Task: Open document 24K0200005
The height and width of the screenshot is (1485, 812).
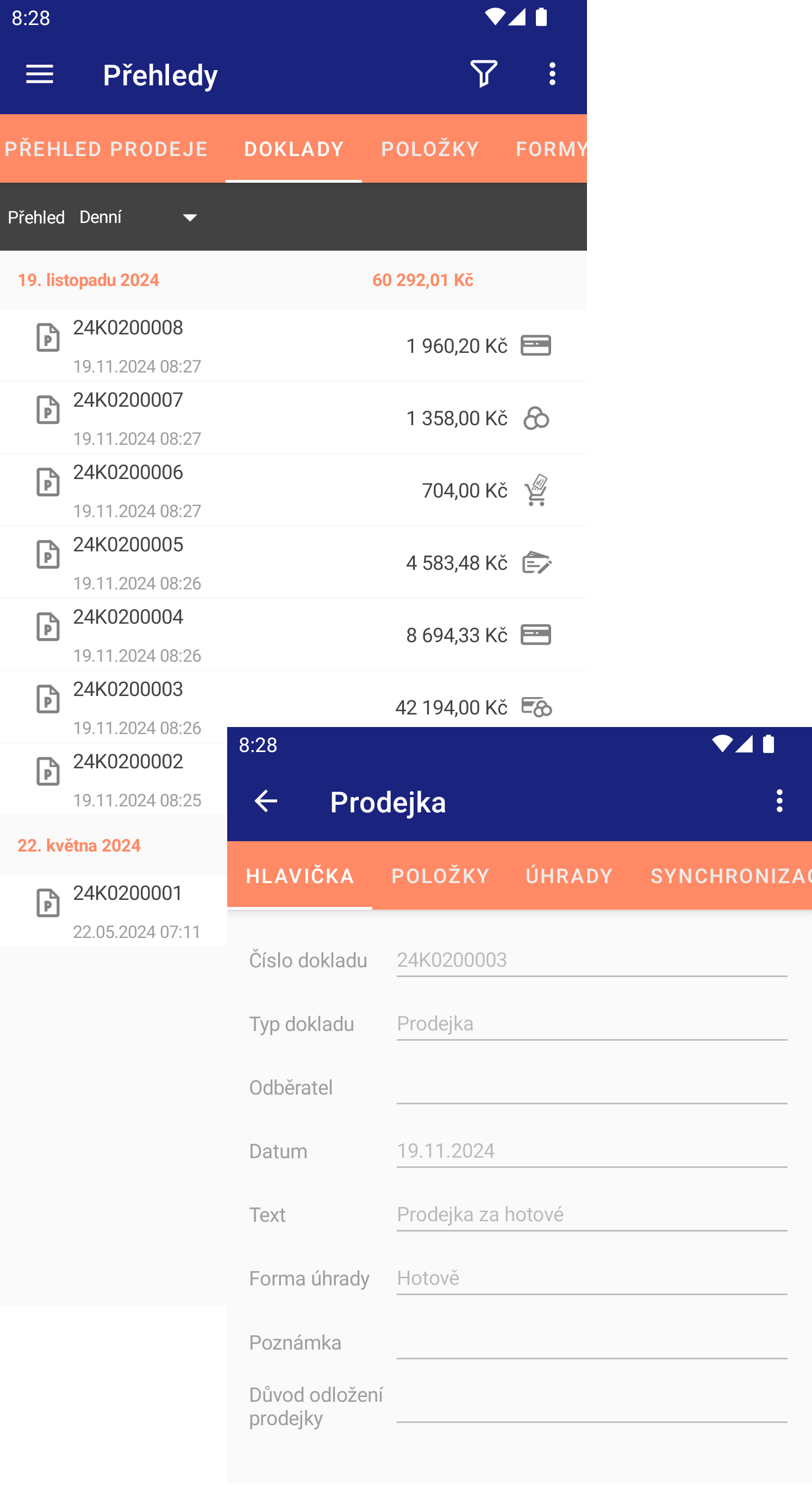Action: pos(293,563)
